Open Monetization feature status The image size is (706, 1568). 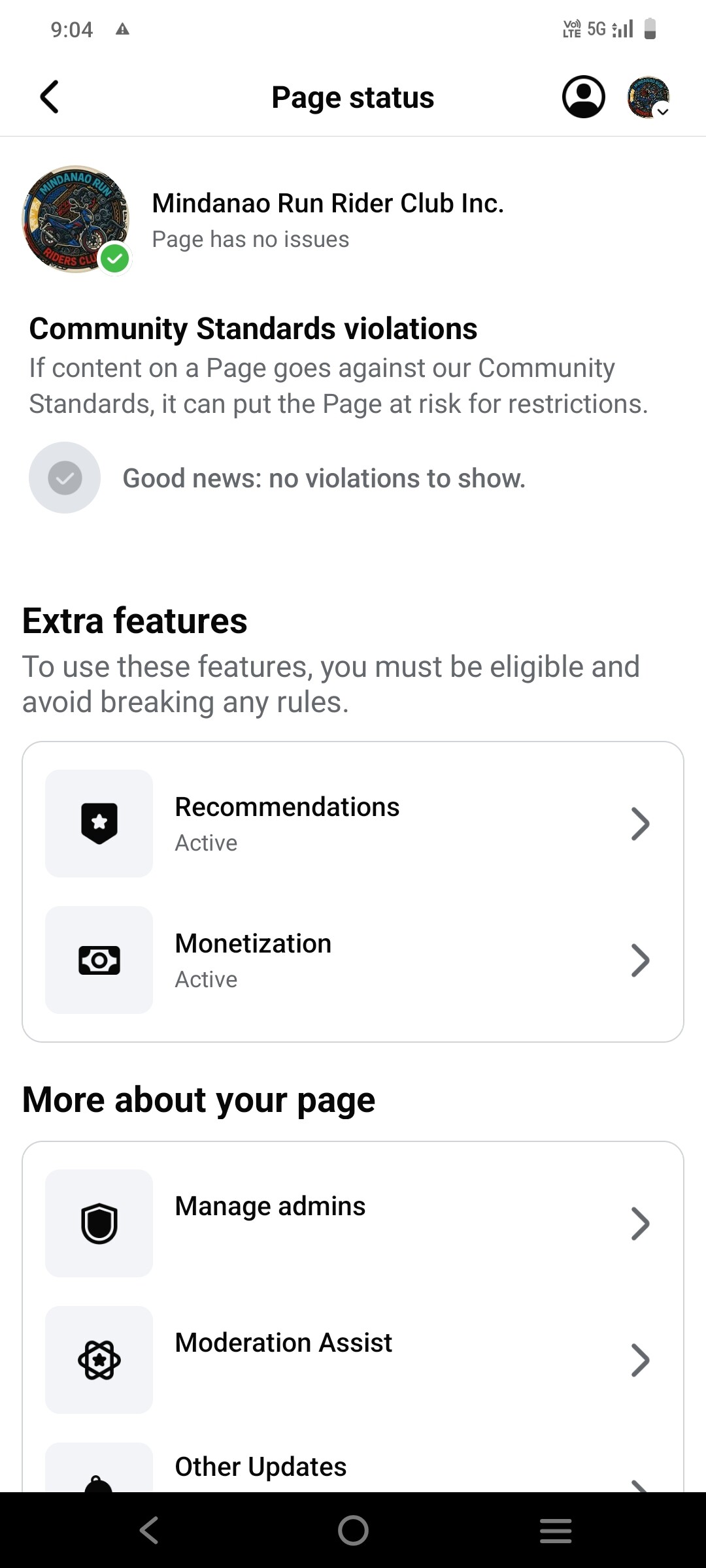pos(353,960)
